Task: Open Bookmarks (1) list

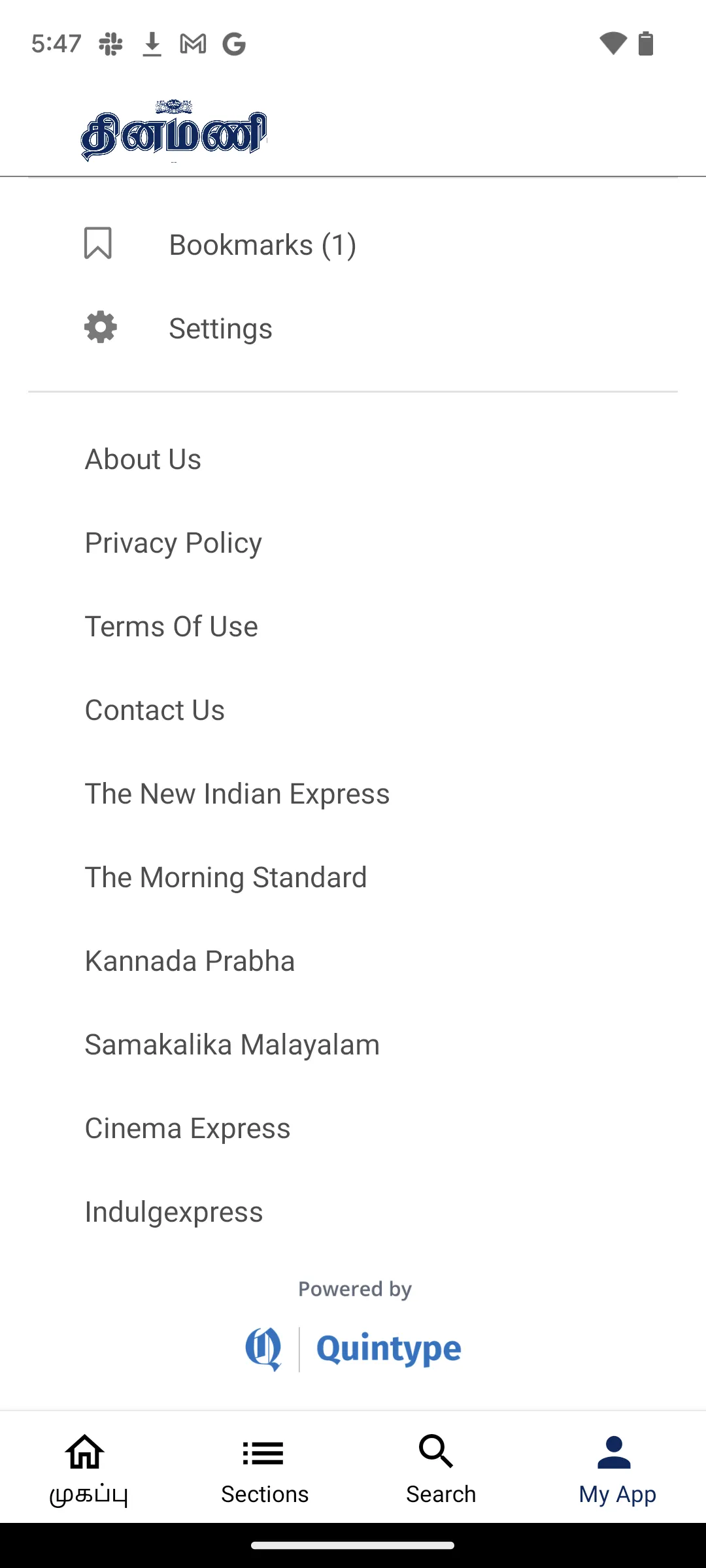Action: pos(353,245)
